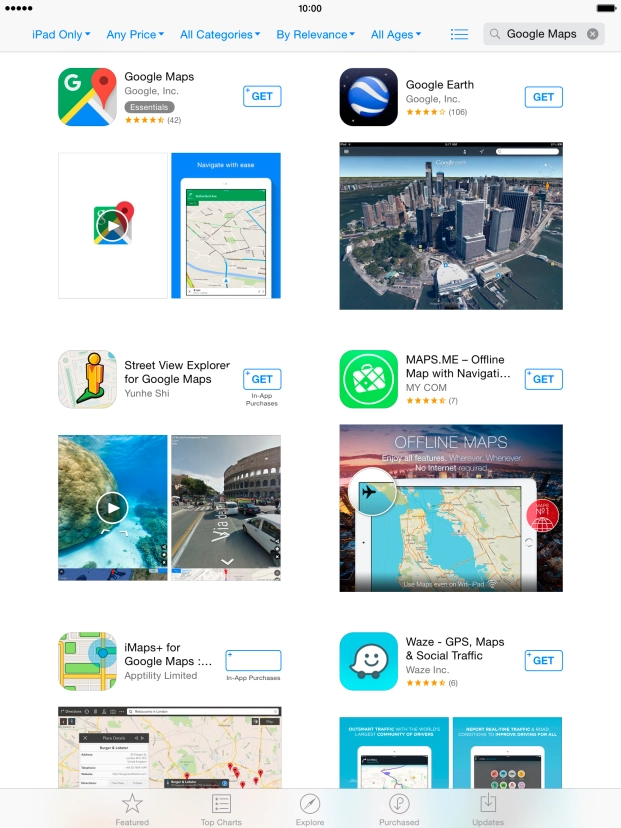Edit the Google Maps search field
Screen dimensions: 621x828
pos(540,34)
